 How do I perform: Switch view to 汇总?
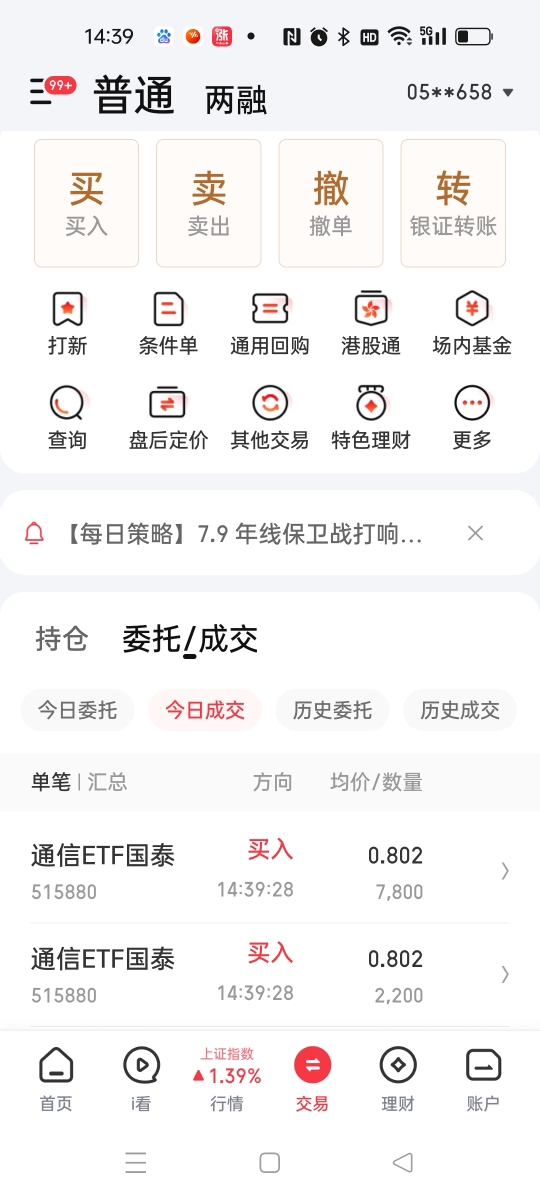[x=107, y=782]
